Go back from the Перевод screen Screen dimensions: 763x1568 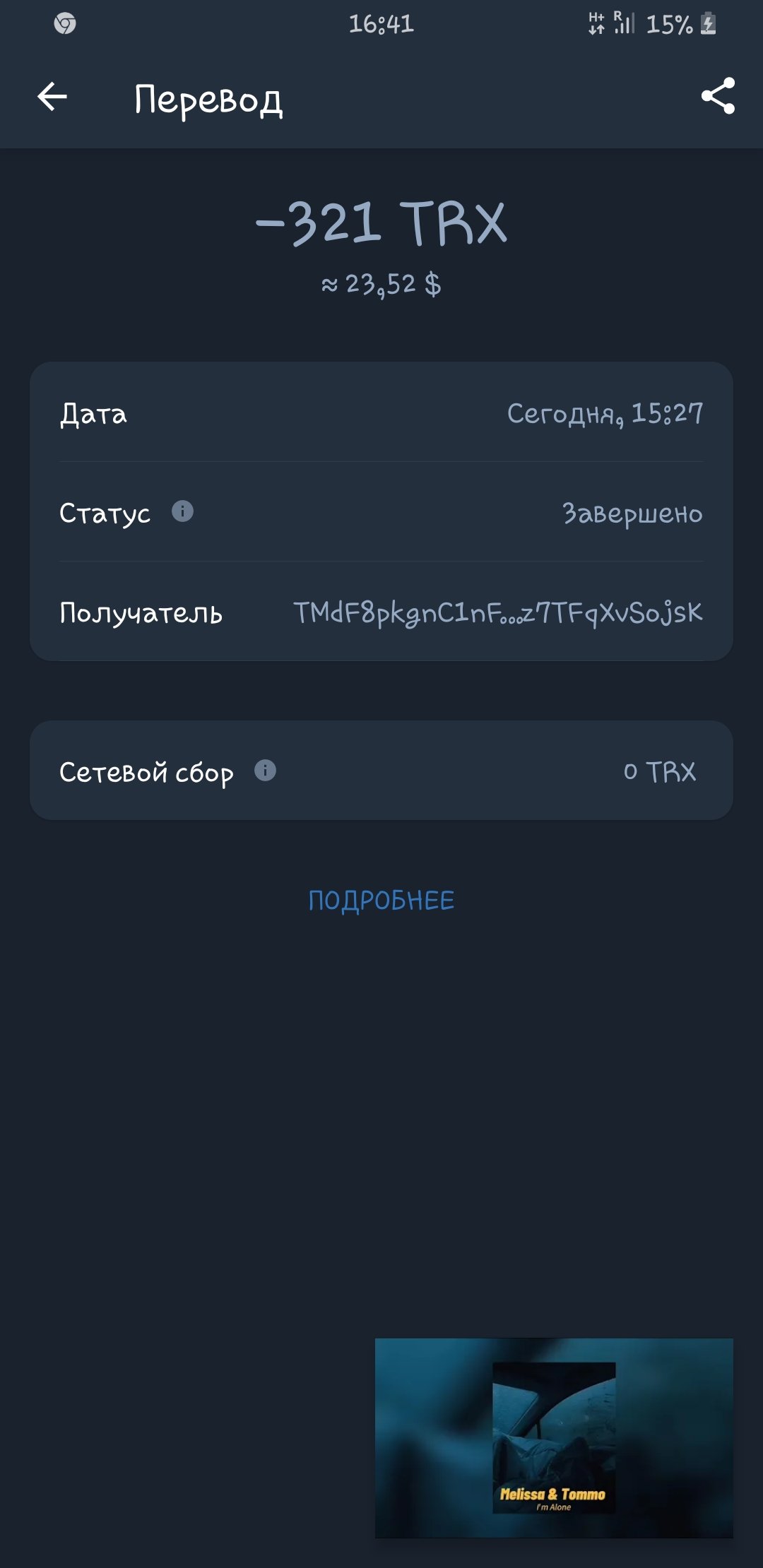[52, 97]
